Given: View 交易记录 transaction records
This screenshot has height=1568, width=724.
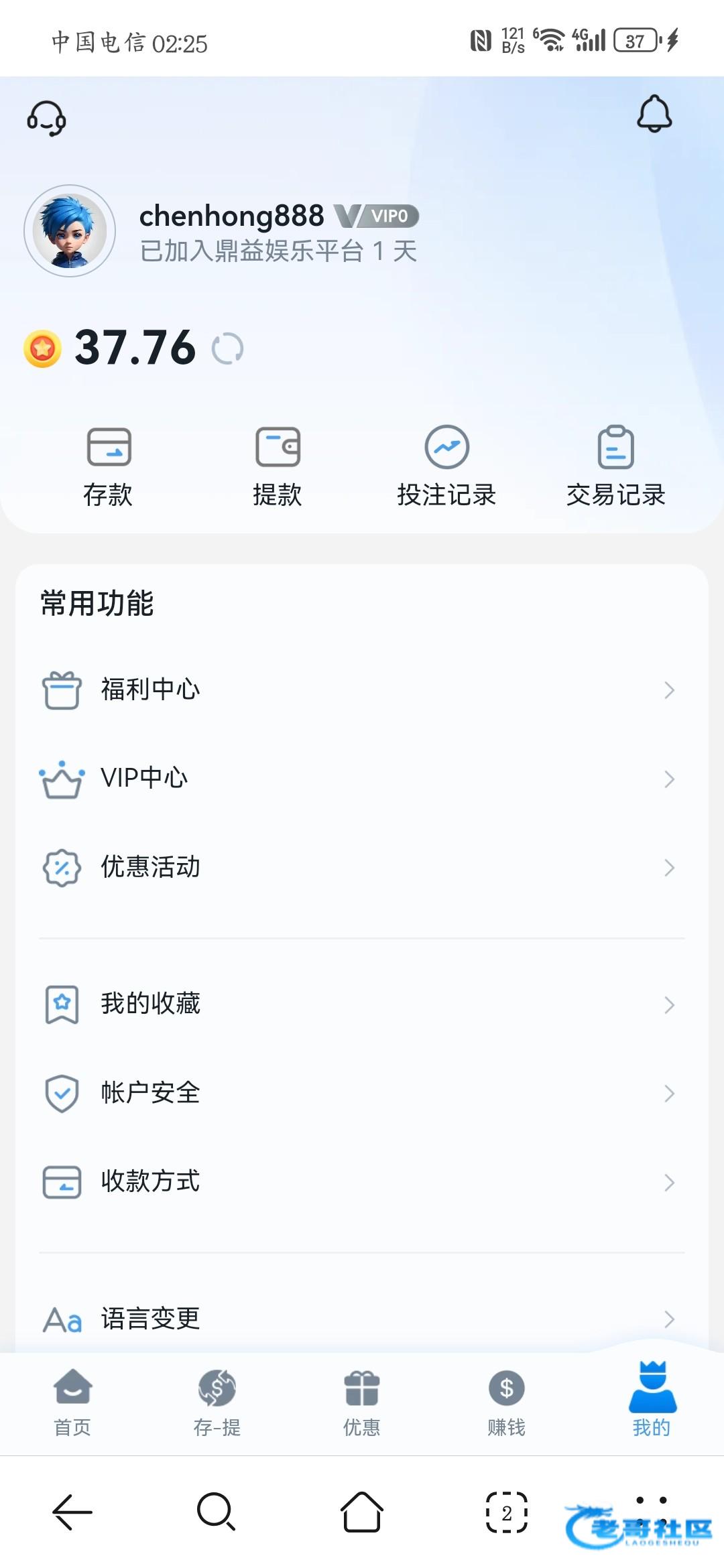Looking at the screenshot, I should click(x=616, y=466).
